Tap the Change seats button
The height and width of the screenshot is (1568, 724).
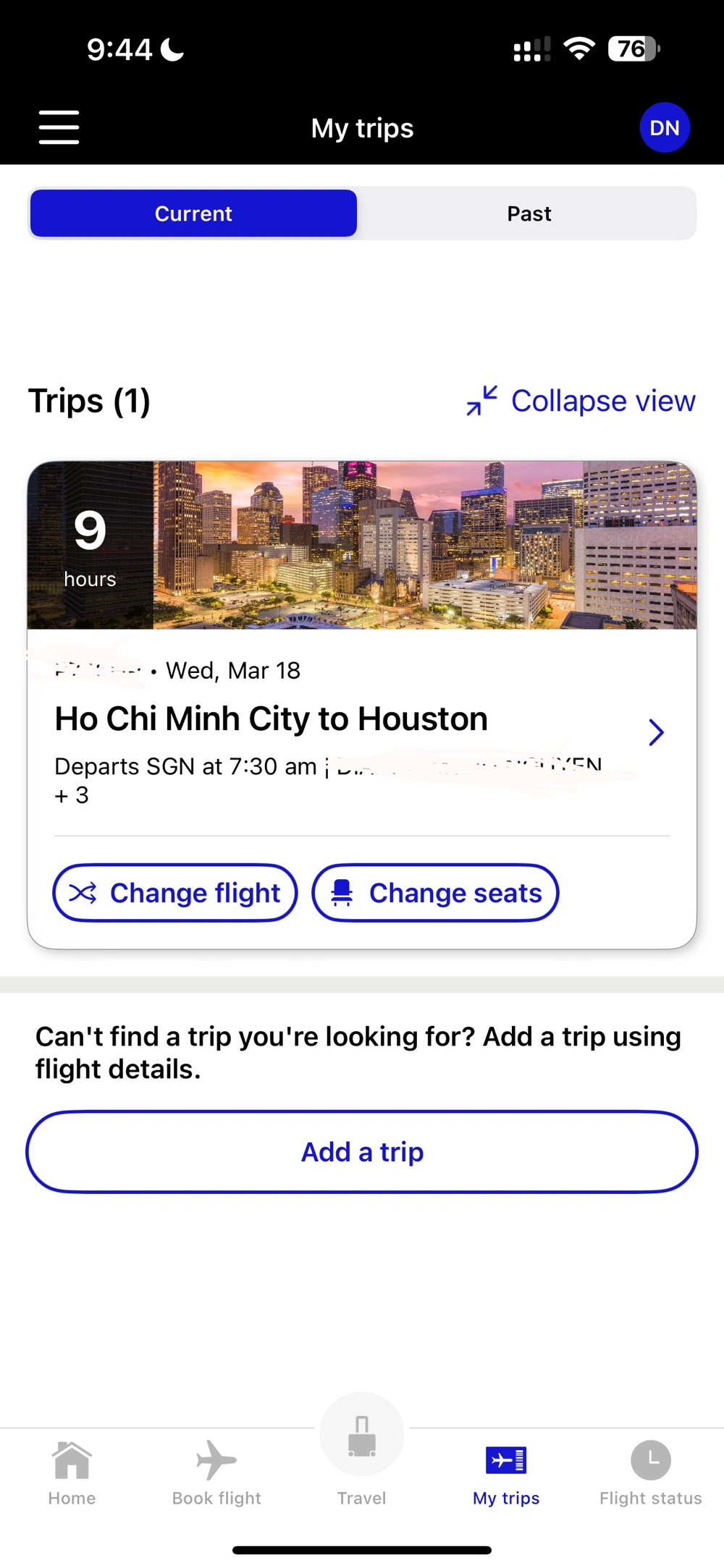pos(435,893)
